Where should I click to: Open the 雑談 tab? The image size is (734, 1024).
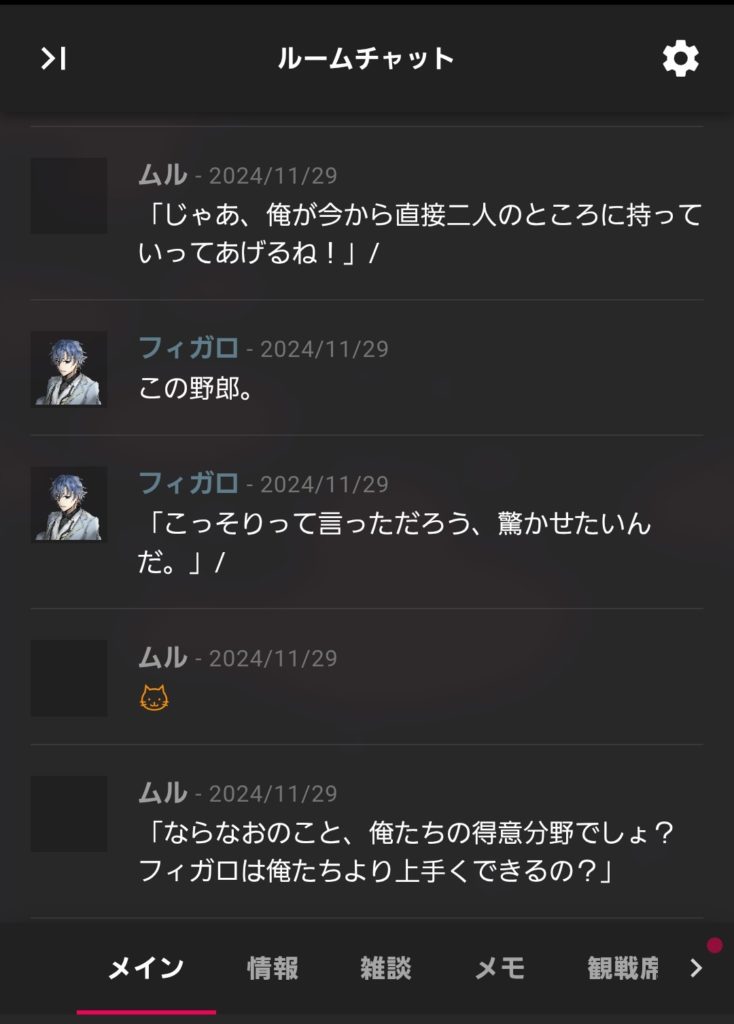point(386,968)
